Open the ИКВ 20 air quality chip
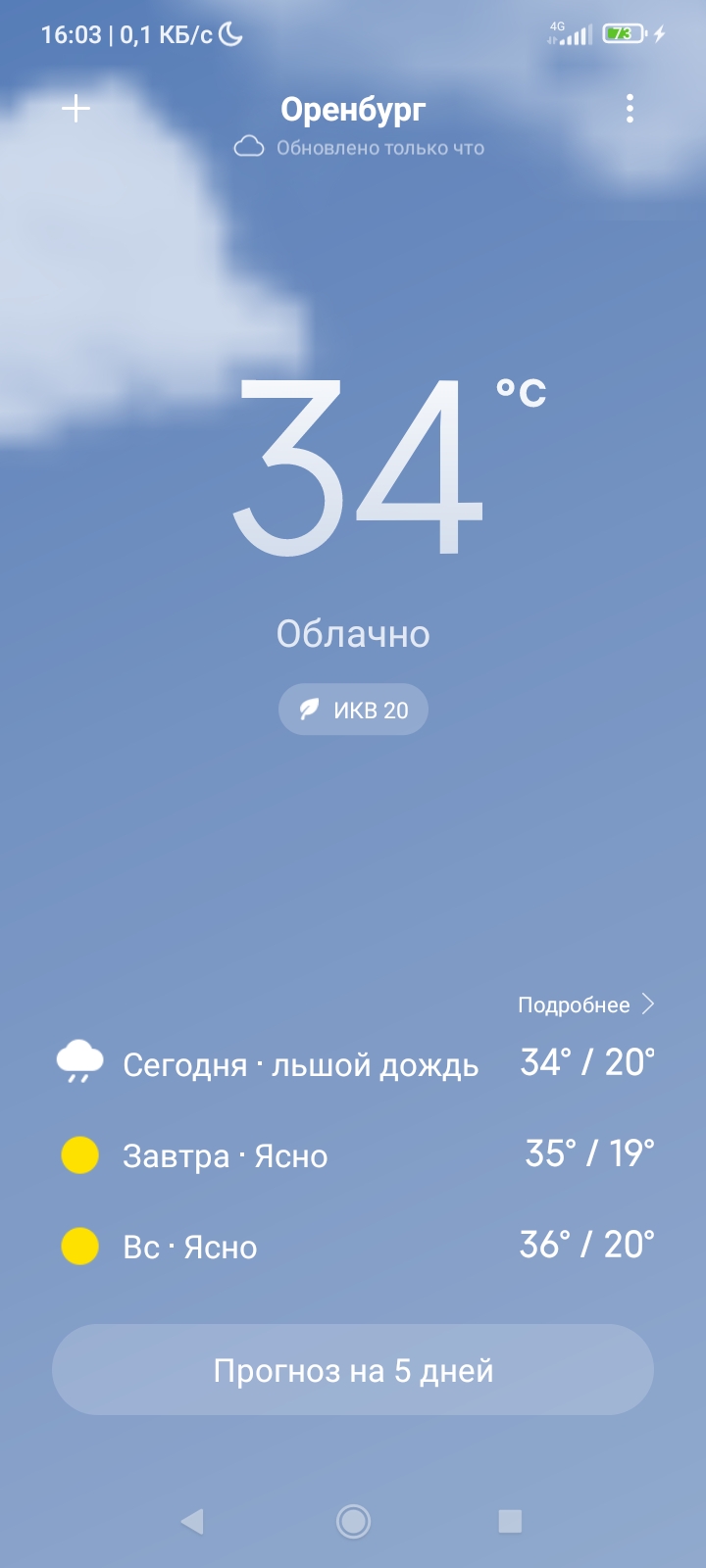Viewport: 706px width, 1568px height. point(353,710)
